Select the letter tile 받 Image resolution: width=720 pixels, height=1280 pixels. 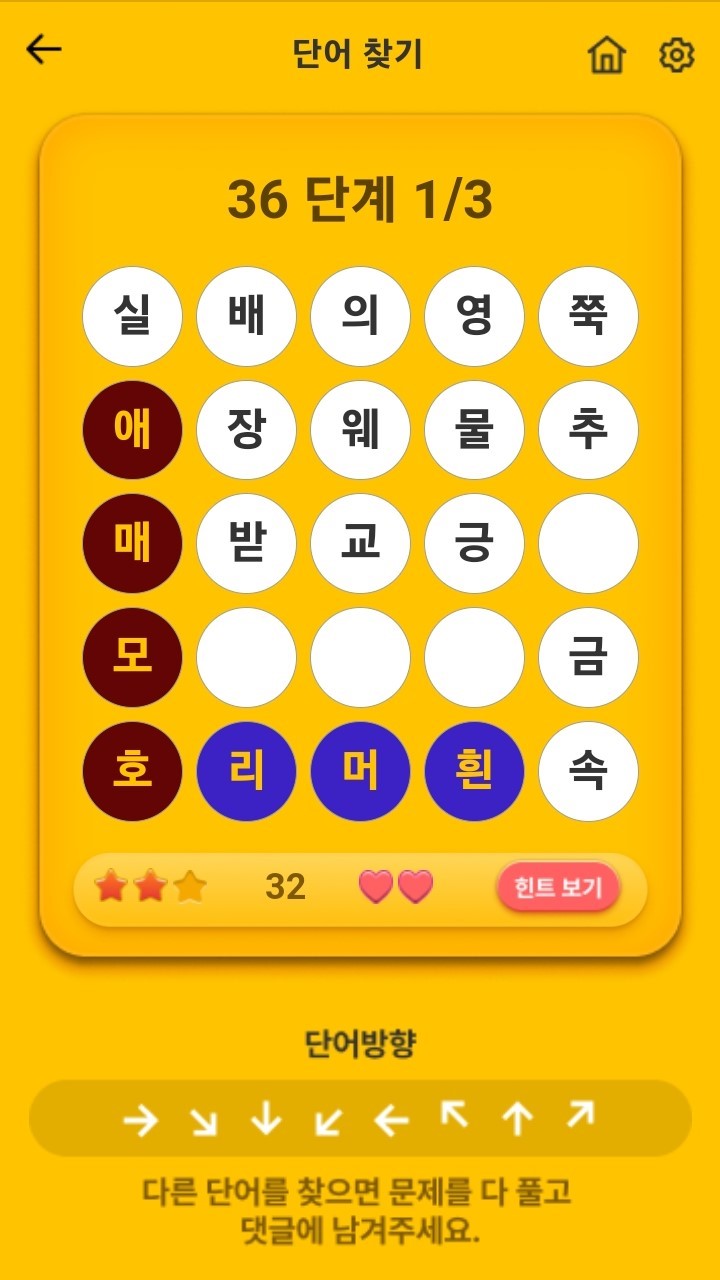(x=247, y=543)
